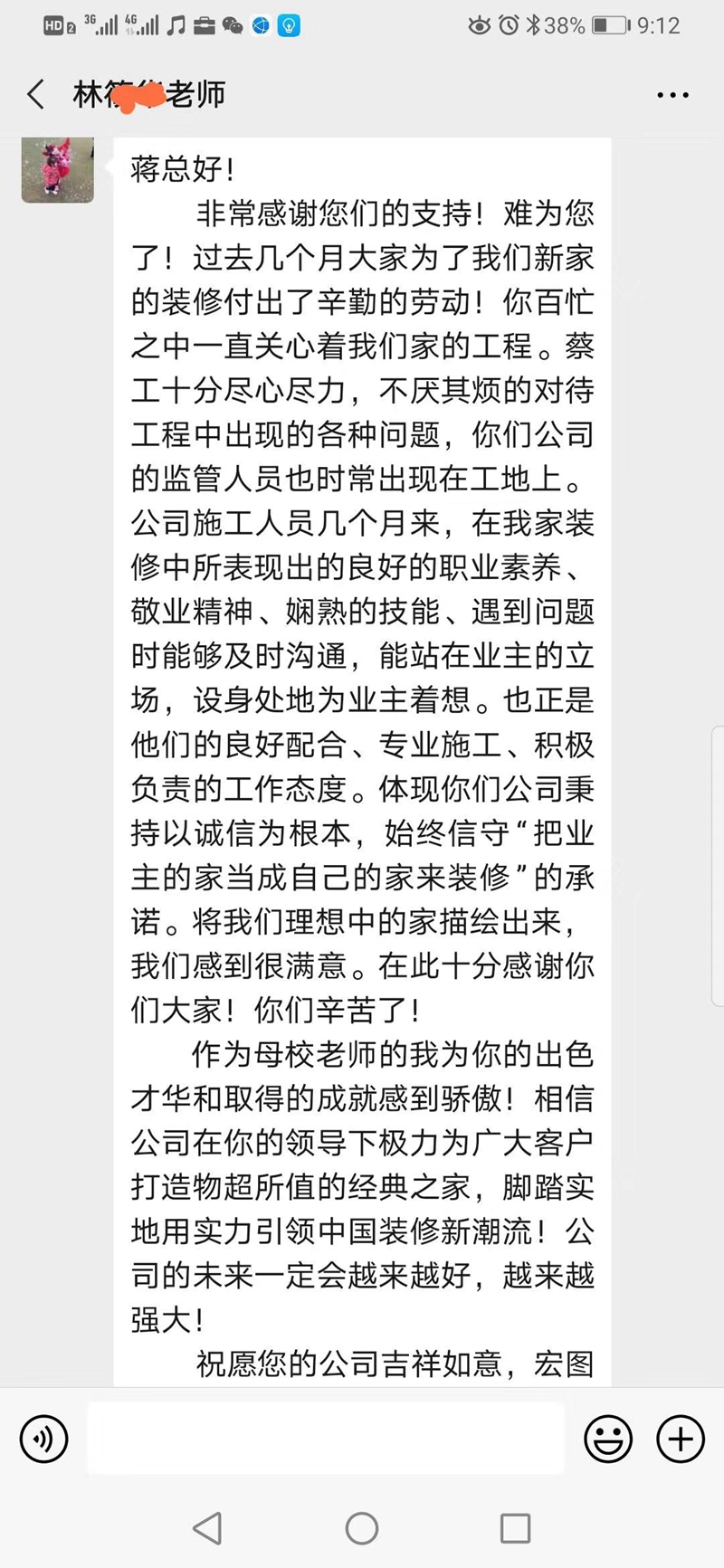Tap the plus attachment icon
This screenshot has width=724, height=1568.
tap(681, 1439)
